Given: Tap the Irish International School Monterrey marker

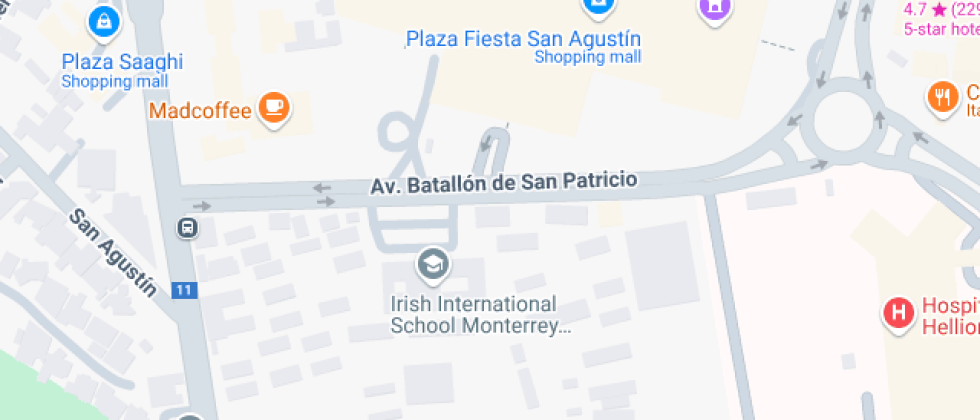Looking at the screenshot, I should click(x=433, y=265).
